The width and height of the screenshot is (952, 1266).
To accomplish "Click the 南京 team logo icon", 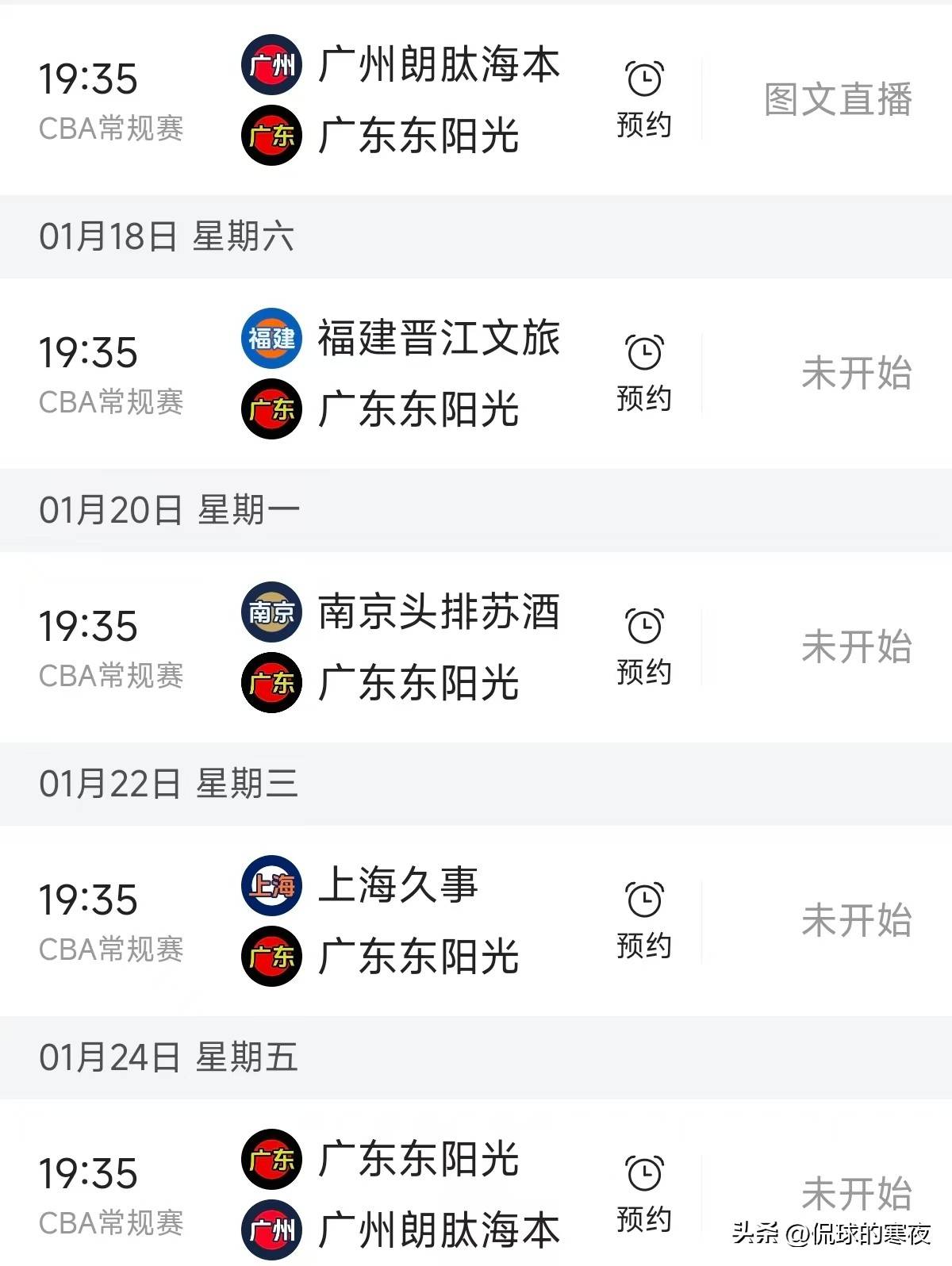I will (271, 612).
